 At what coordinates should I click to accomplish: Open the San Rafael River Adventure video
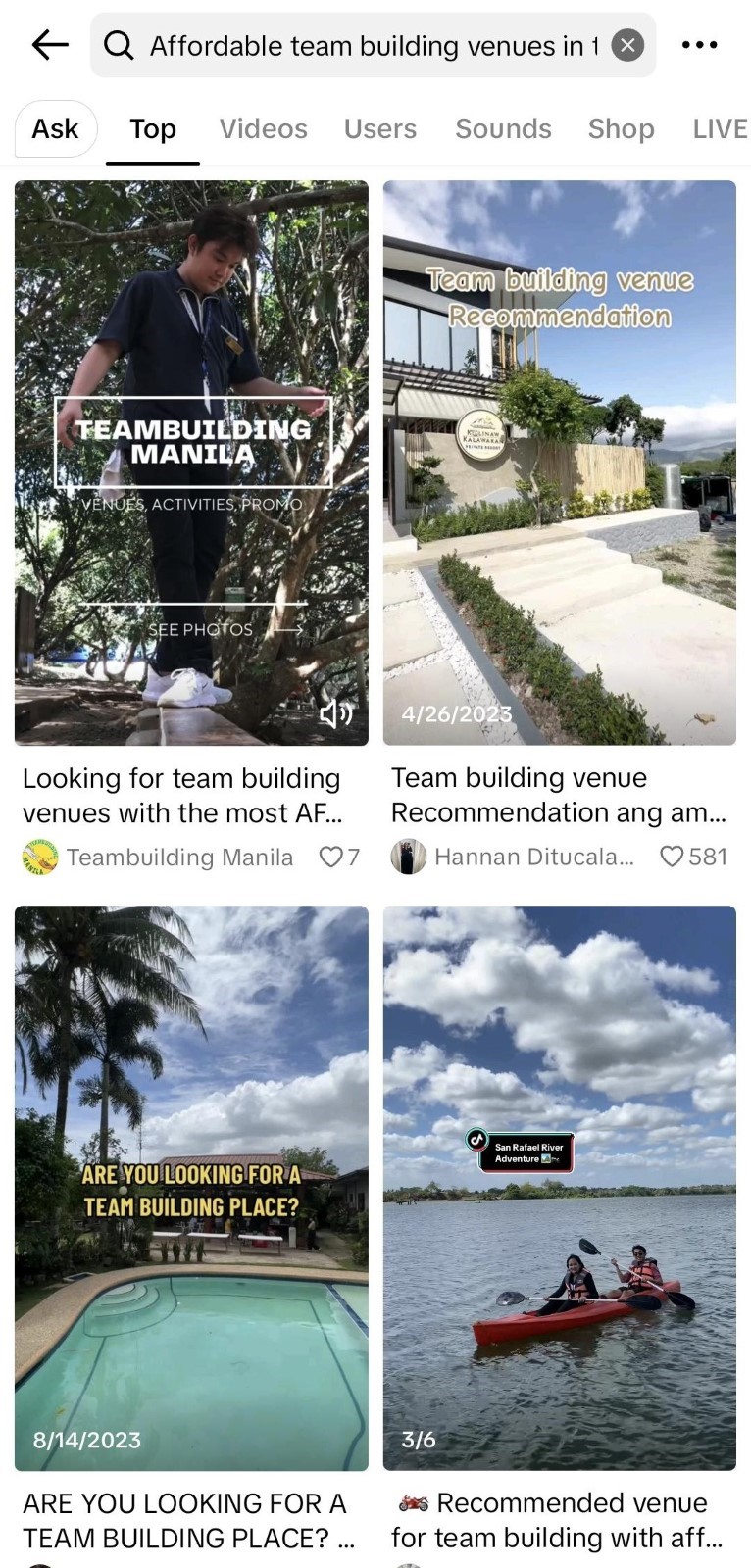559,1186
